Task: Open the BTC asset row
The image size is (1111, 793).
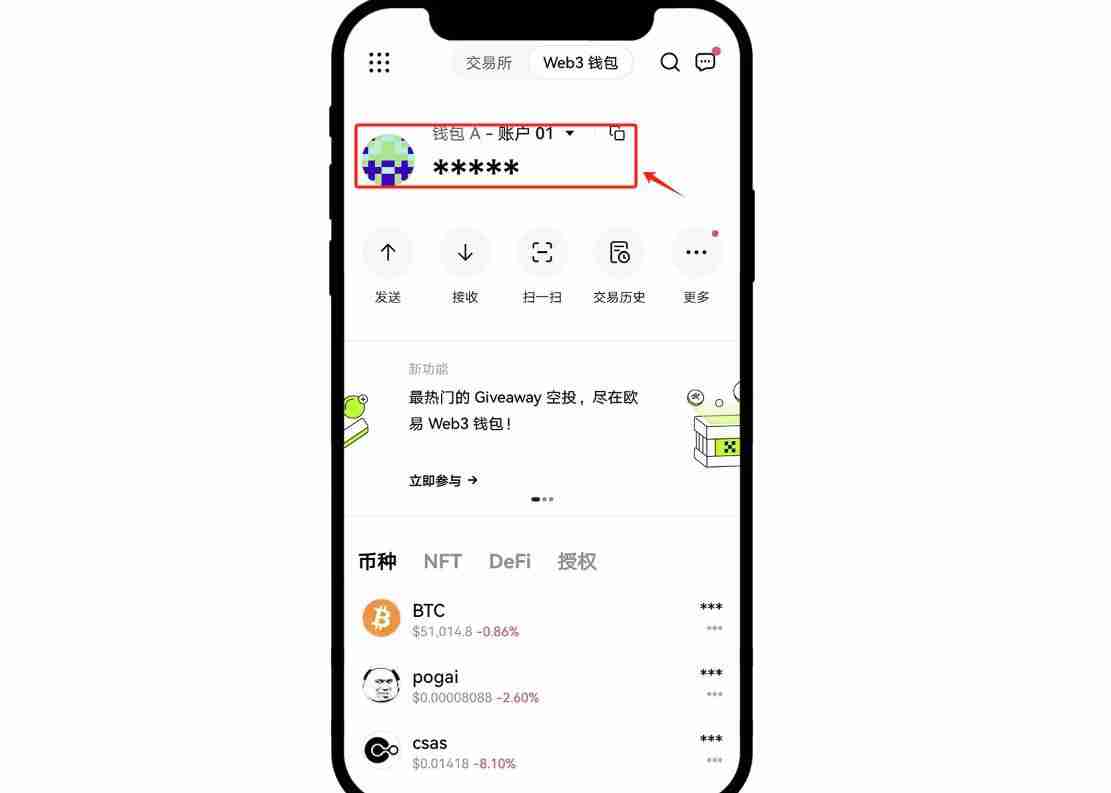Action: point(541,619)
